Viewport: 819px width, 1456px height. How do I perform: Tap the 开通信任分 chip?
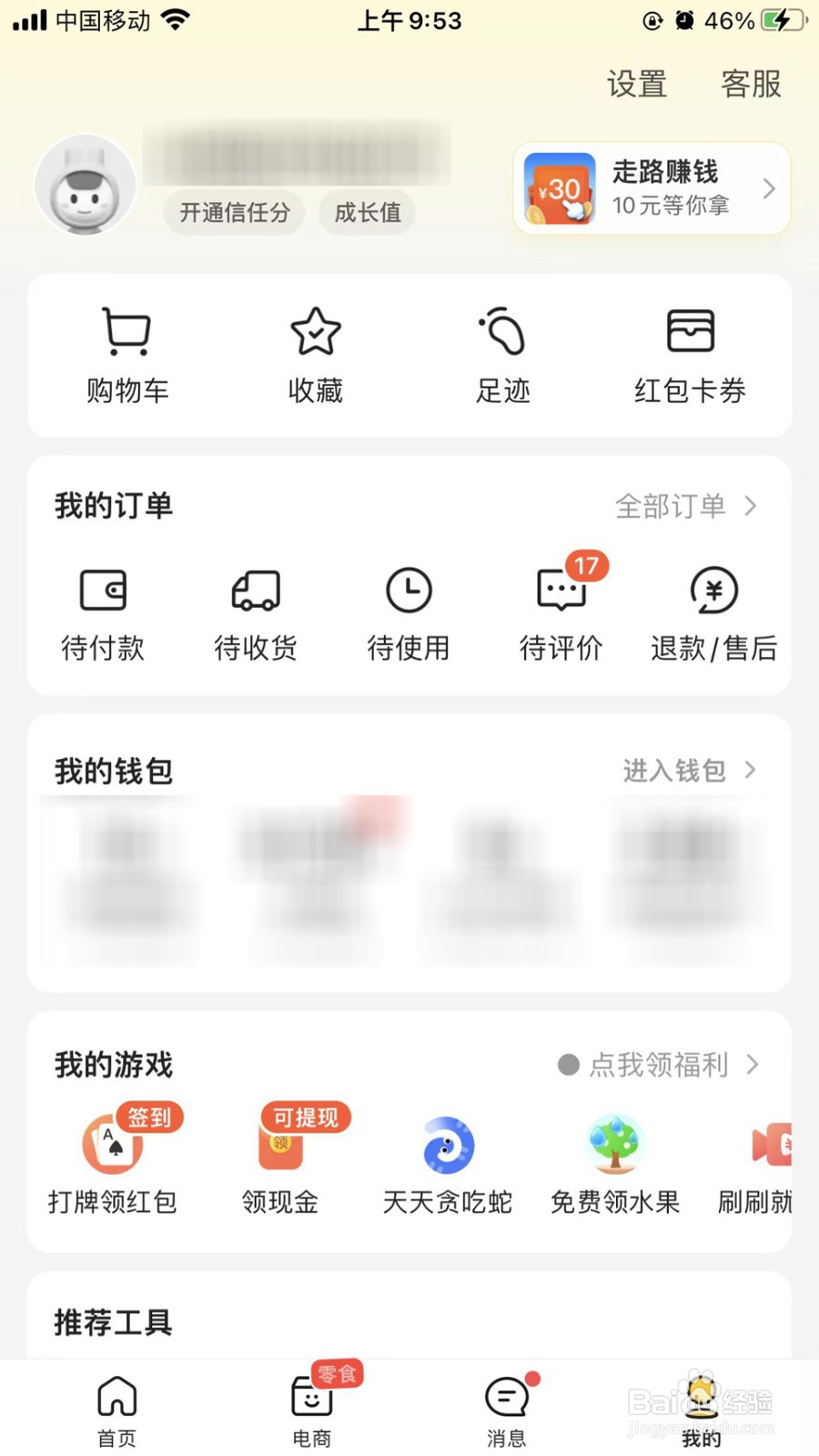coord(234,212)
